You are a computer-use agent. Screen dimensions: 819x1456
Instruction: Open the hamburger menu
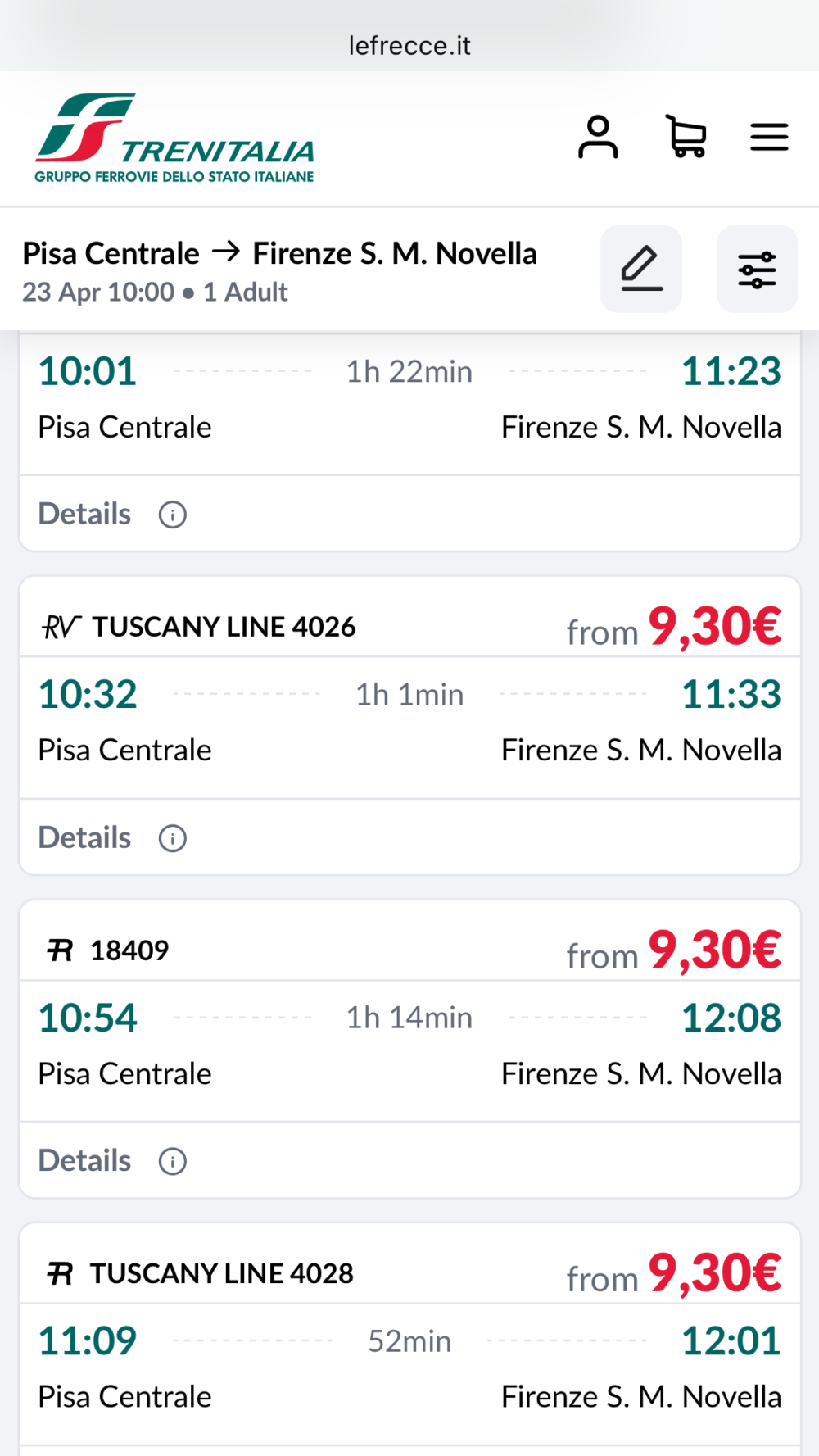[769, 137]
